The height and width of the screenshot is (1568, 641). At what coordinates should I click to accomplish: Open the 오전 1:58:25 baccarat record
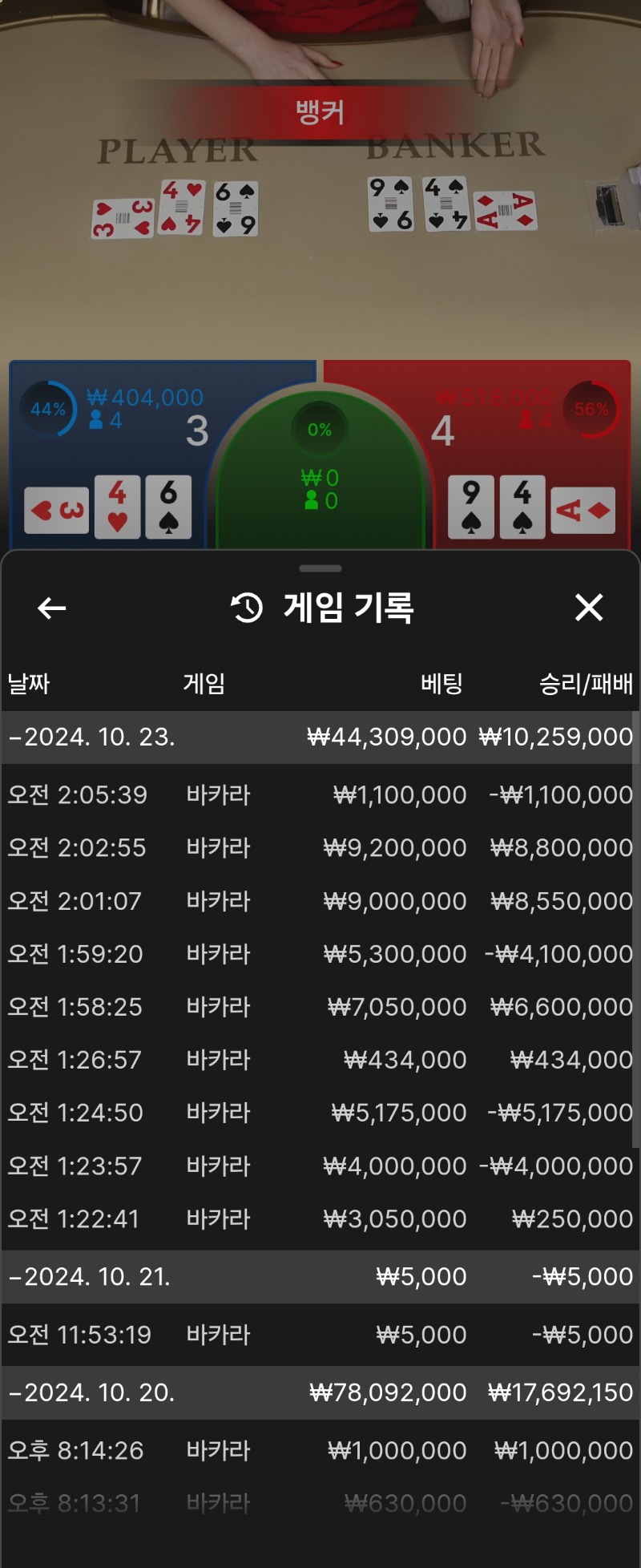(320, 1007)
